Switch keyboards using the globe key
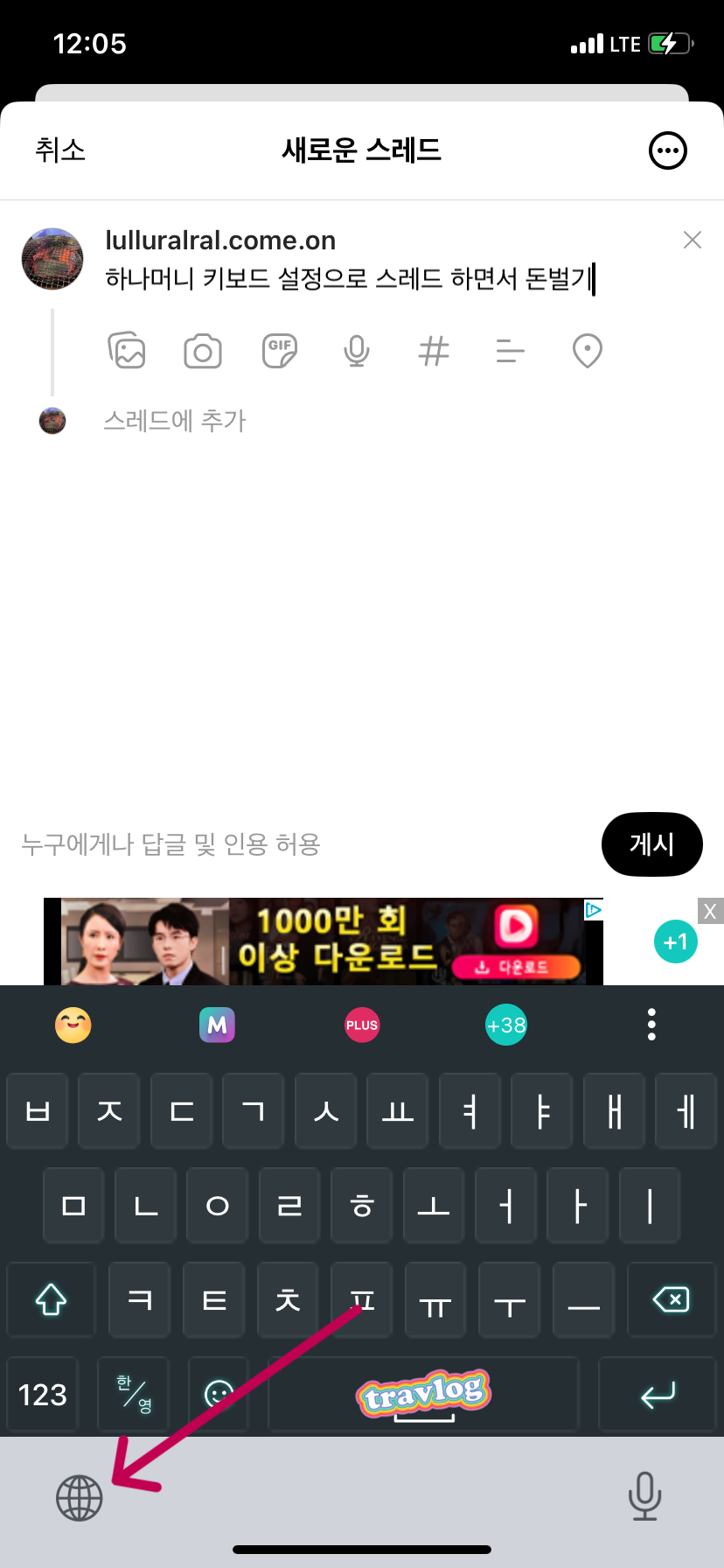This screenshot has width=724, height=1568. pyautogui.click(x=80, y=1496)
